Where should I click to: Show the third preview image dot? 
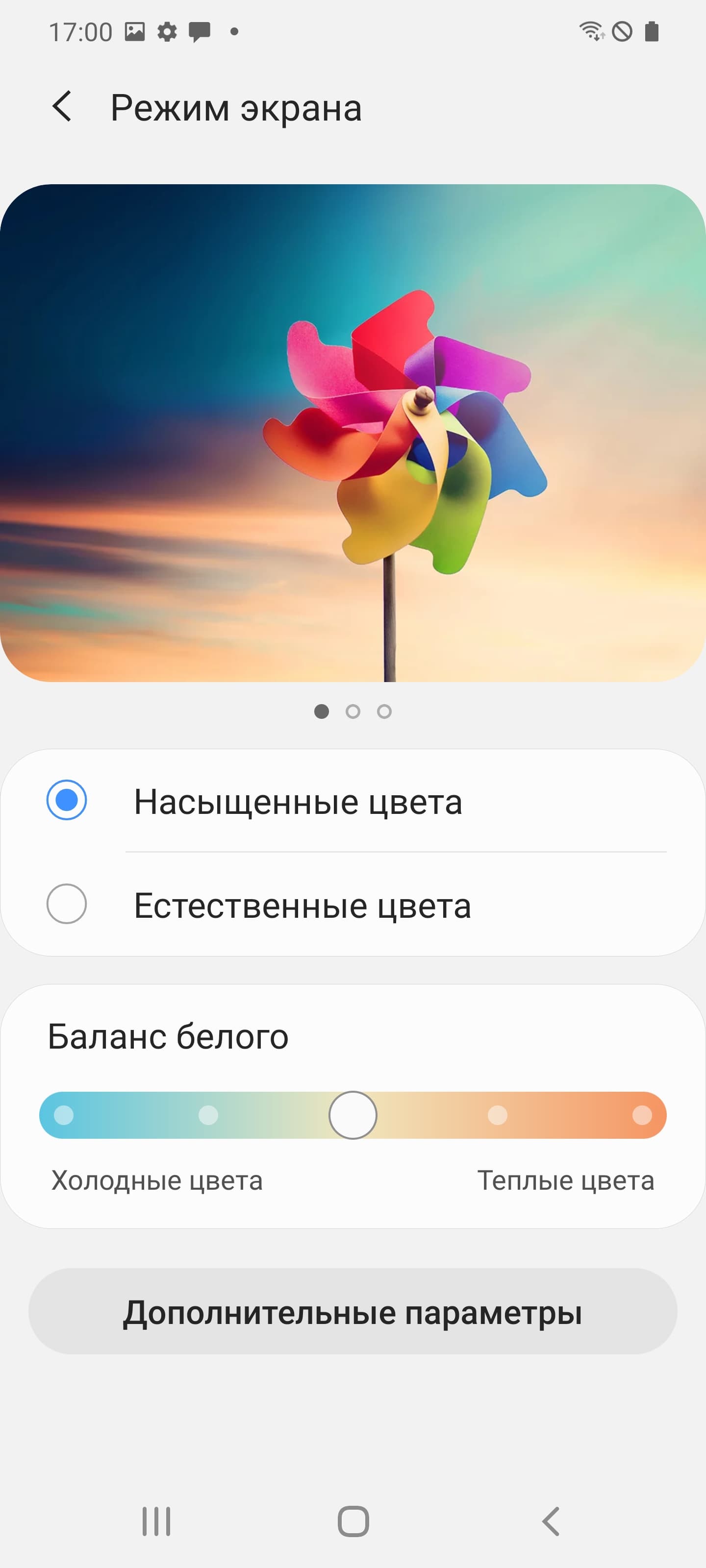(x=384, y=711)
